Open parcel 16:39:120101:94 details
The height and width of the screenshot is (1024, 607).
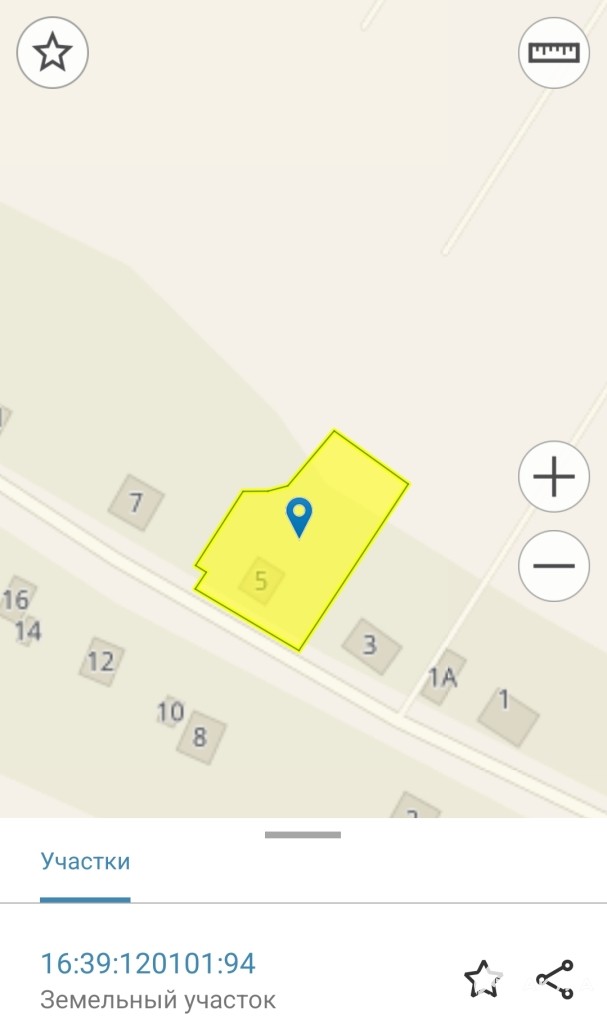[x=148, y=964]
